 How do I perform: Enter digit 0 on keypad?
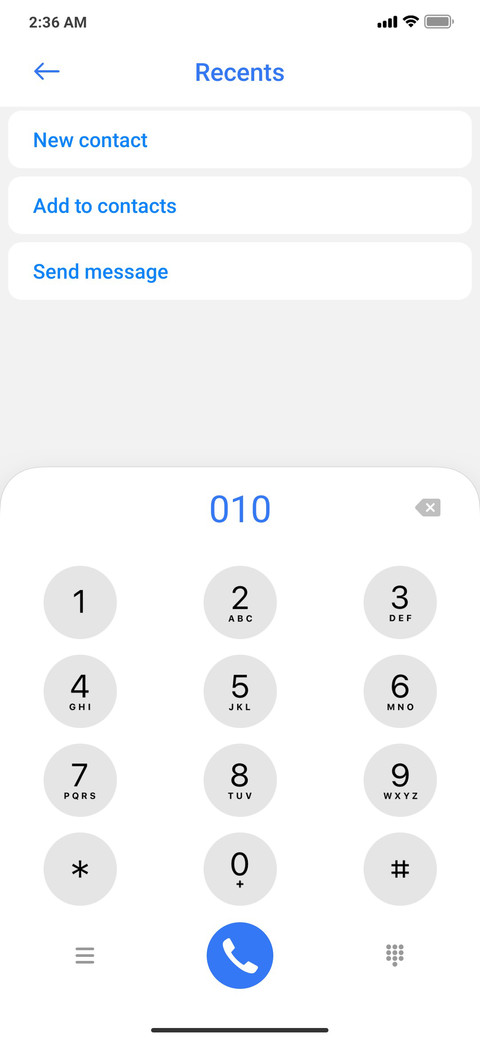240,869
